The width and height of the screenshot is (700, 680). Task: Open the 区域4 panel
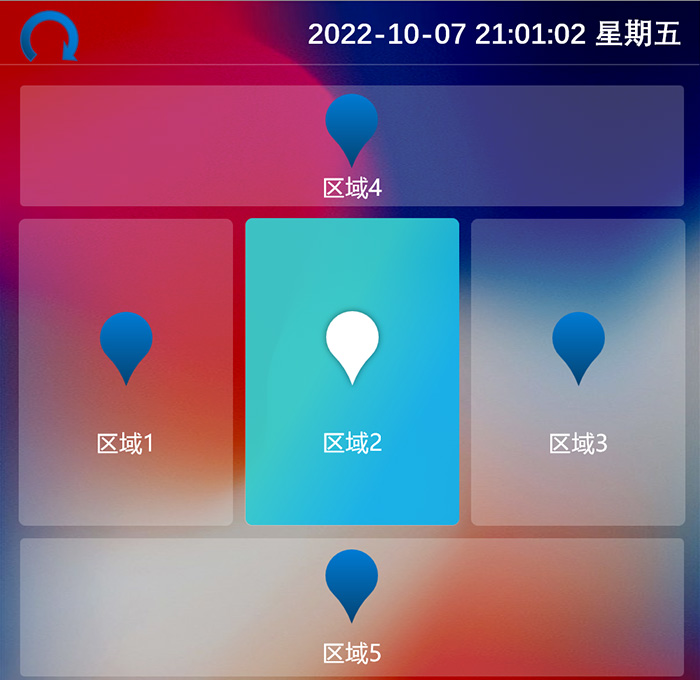pyautogui.click(x=352, y=146)
